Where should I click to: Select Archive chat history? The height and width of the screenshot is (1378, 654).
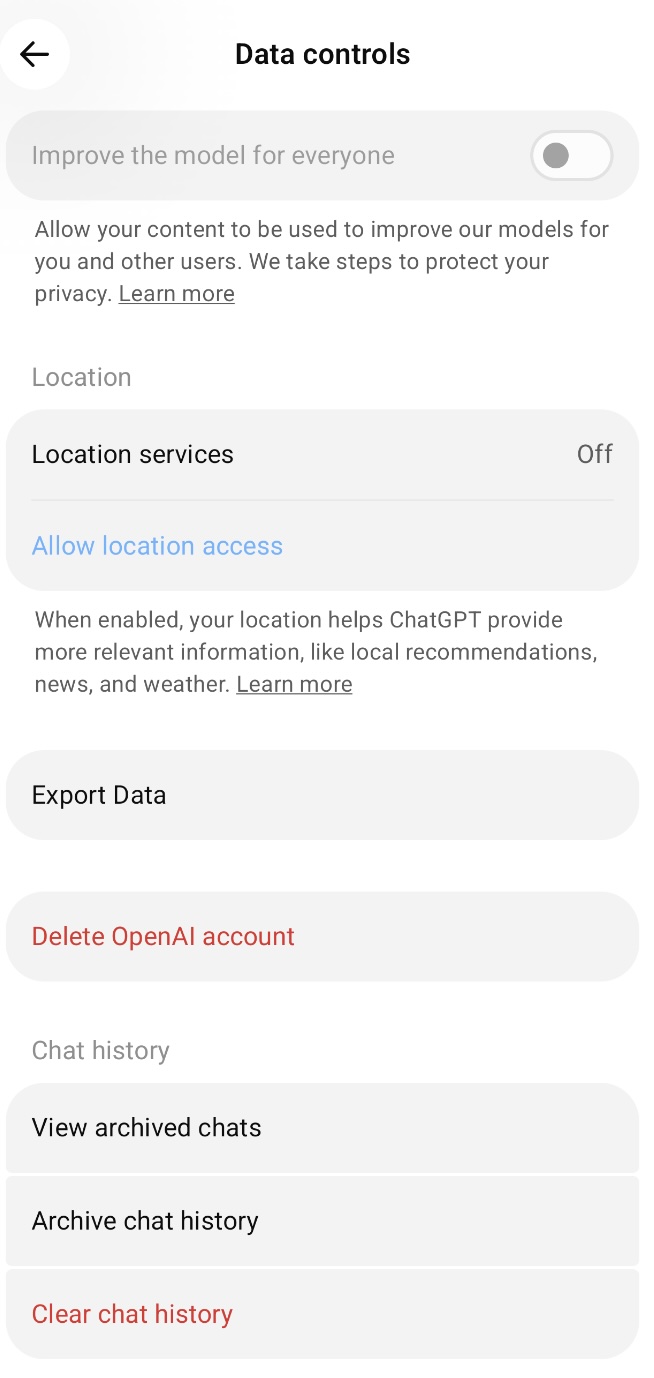click(322, 1221)
